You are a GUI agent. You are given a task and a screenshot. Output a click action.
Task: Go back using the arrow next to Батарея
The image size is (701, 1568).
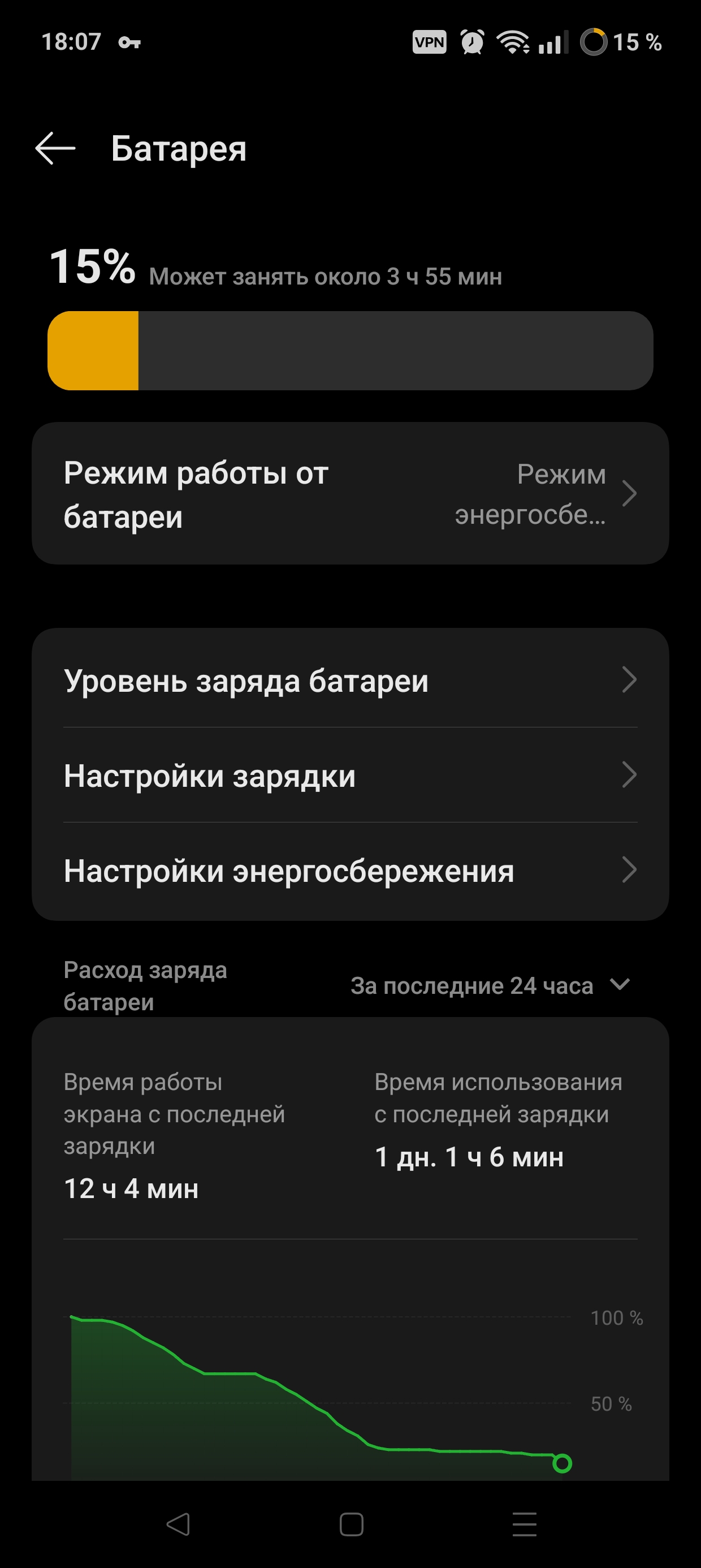[55, 148]
